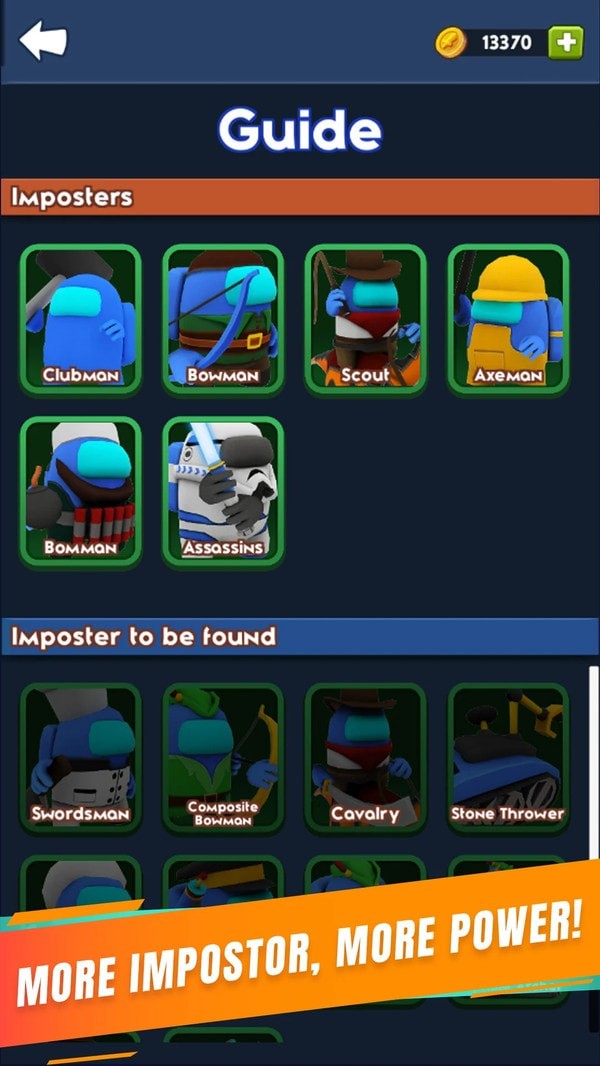Select the Bomman imposter card
Viewport: 600px width, 1066px height.
(x=80, y=492)
